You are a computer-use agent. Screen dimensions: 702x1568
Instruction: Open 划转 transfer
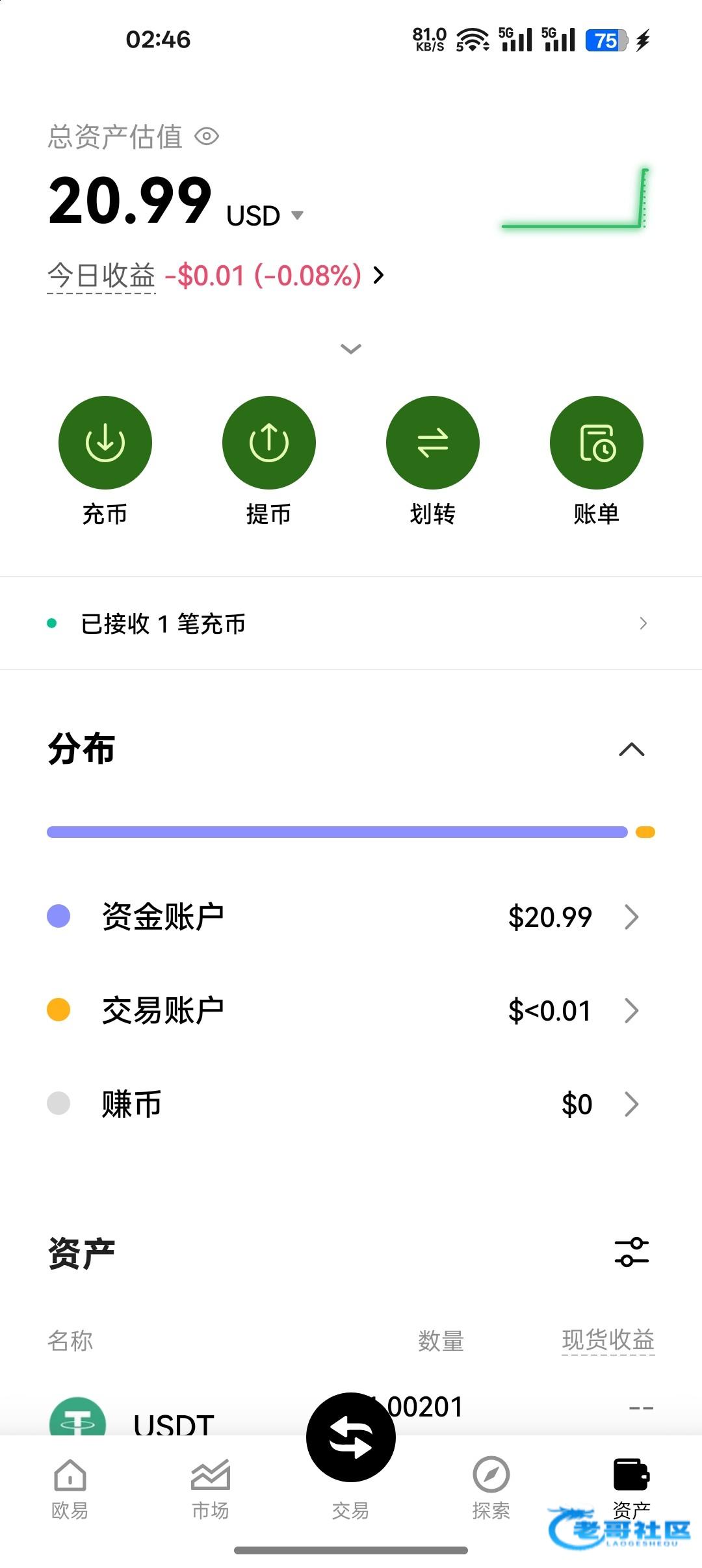coord(433,462)
